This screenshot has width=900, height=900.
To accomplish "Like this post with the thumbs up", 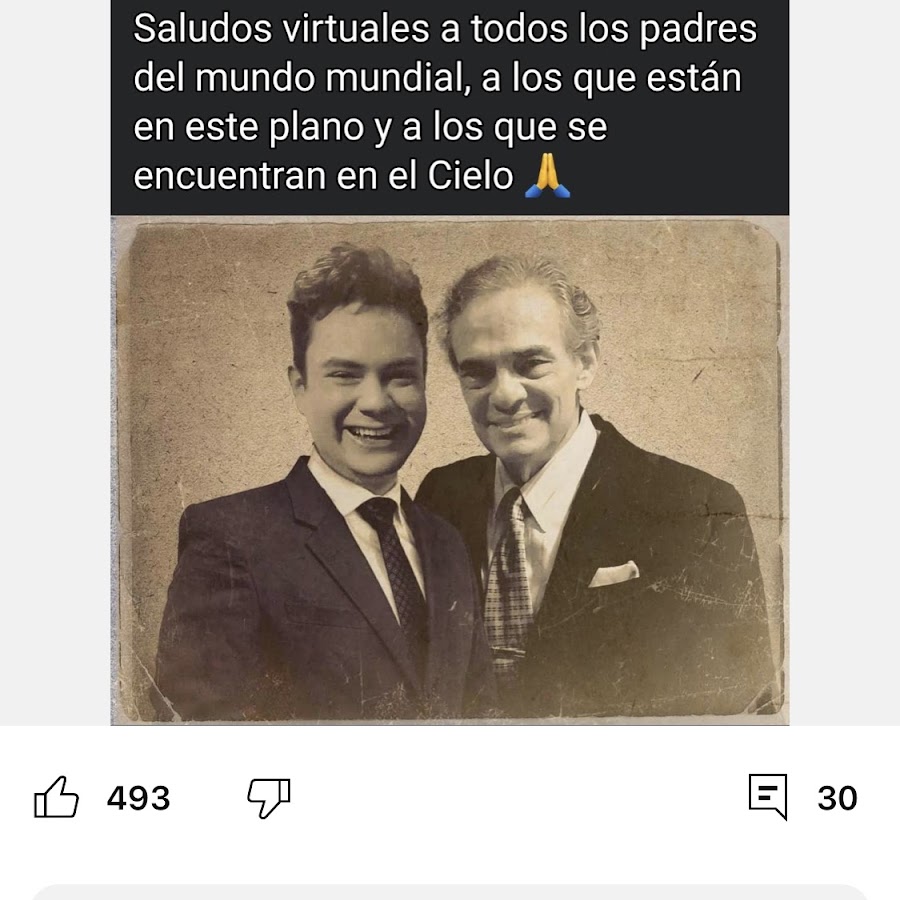I will [57, 798].
